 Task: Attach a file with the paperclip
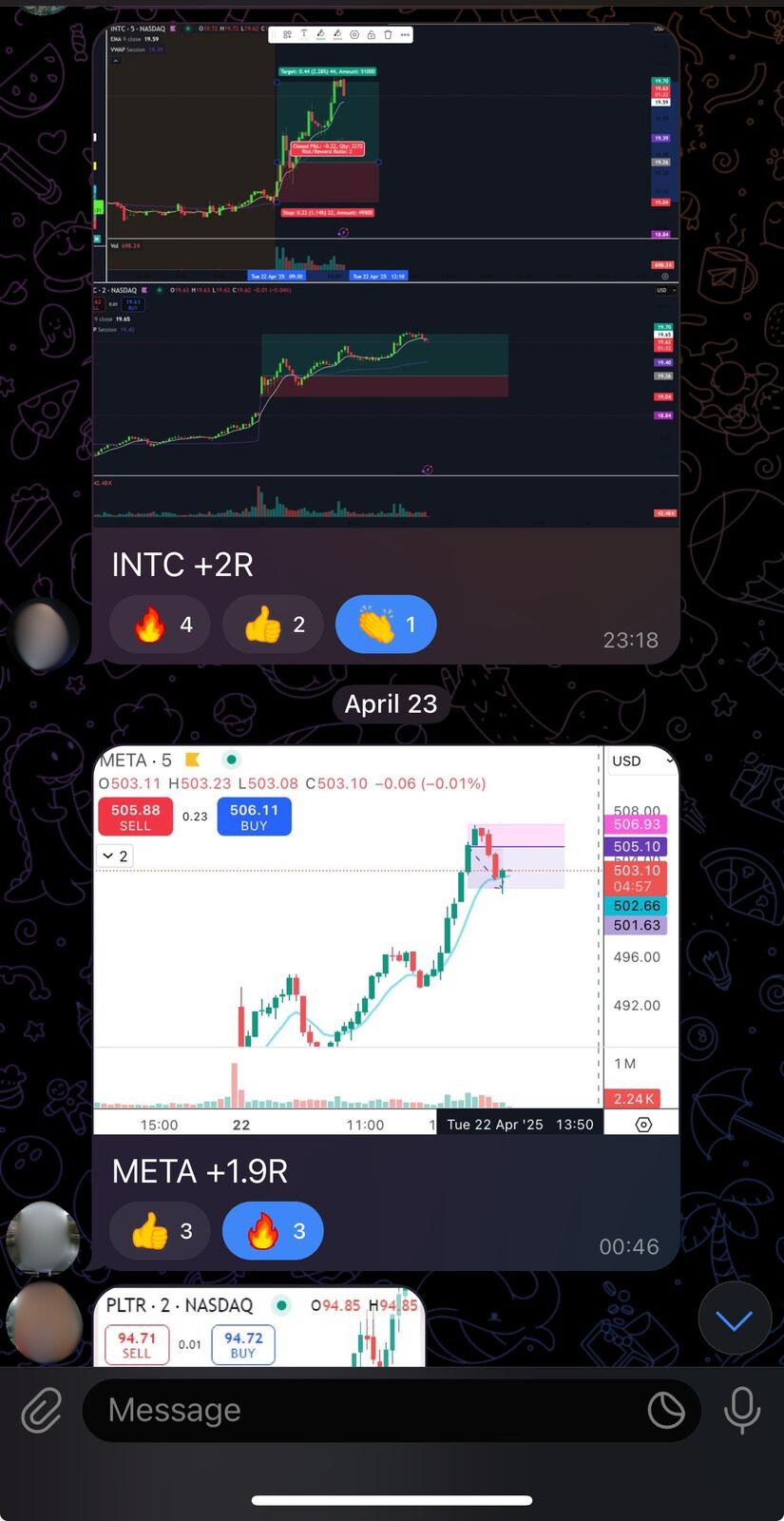tap(42, 1410)
